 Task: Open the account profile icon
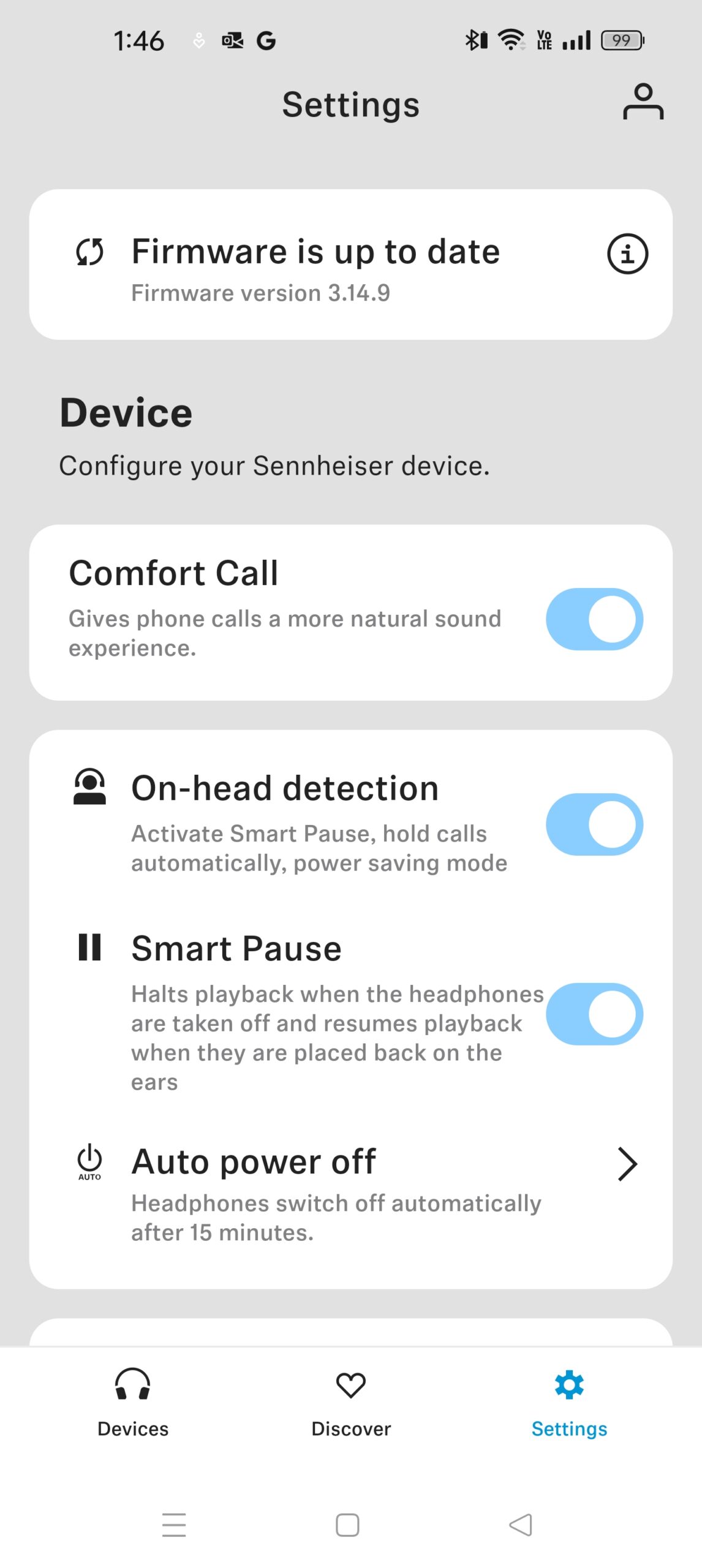(643, 102)
